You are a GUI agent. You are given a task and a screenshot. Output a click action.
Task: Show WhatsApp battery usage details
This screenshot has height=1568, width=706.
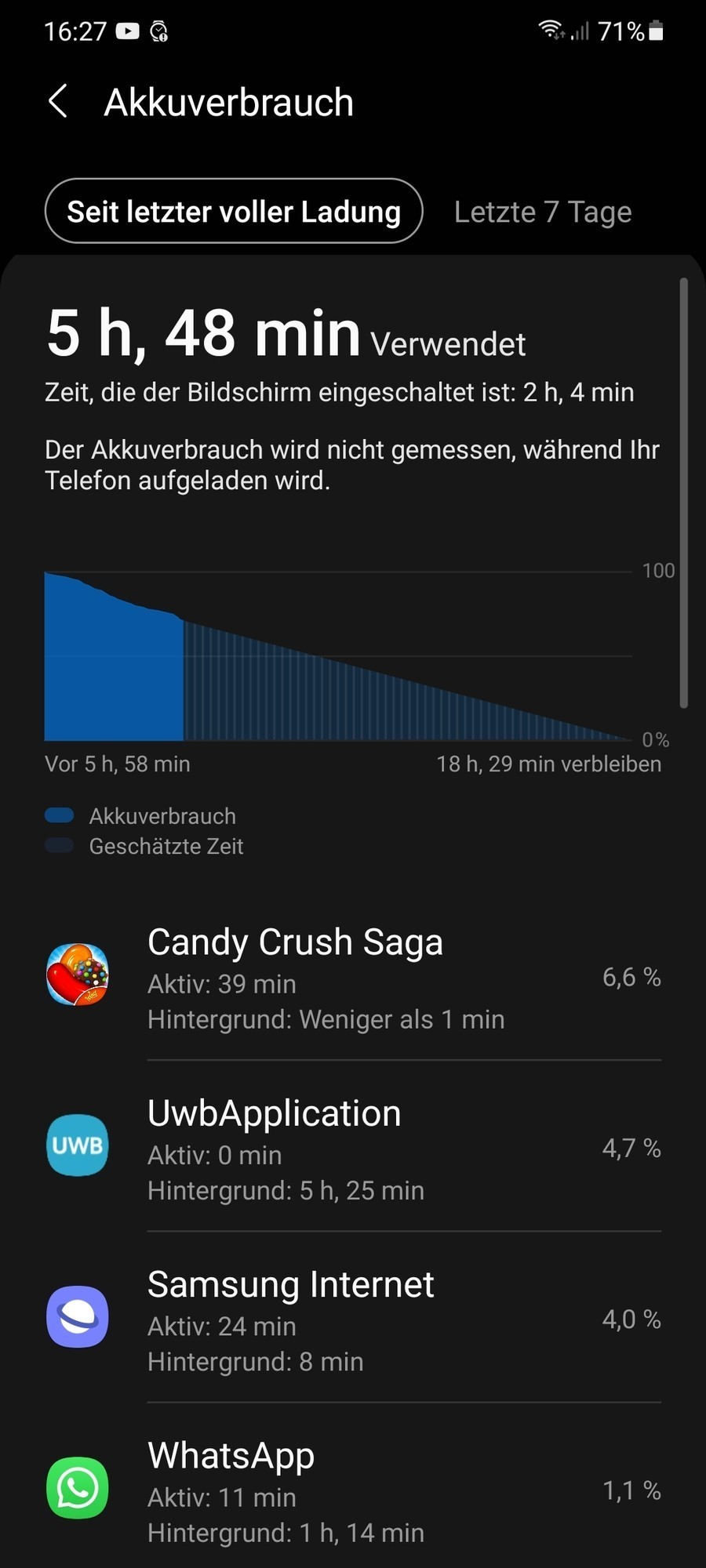pyautogui.click(x=353, y=1490)
